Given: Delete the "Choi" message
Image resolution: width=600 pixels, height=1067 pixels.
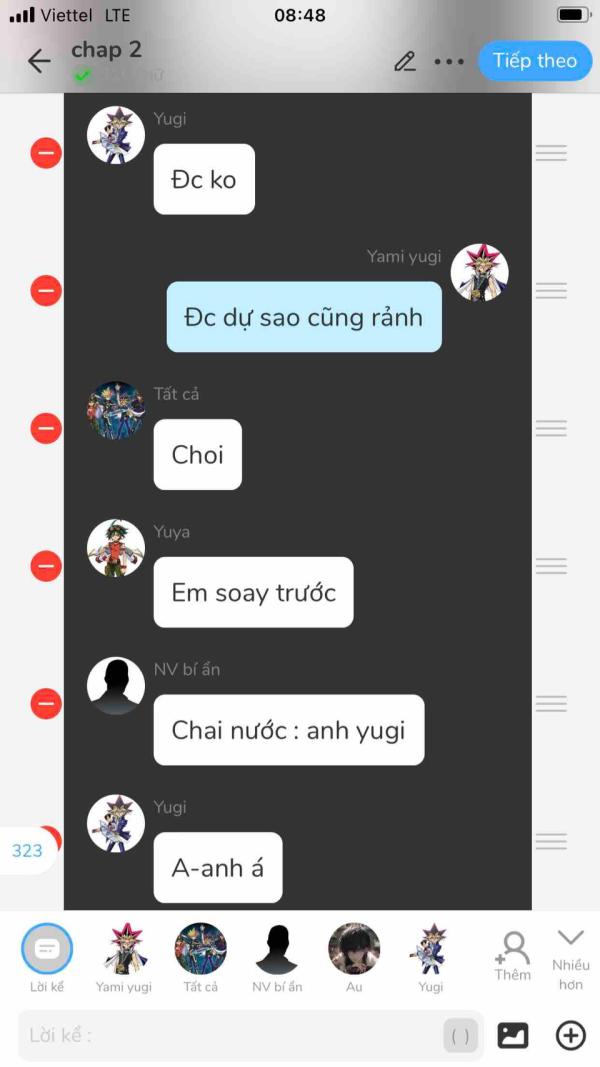Looking at the screenshot, I should (46, 429).
